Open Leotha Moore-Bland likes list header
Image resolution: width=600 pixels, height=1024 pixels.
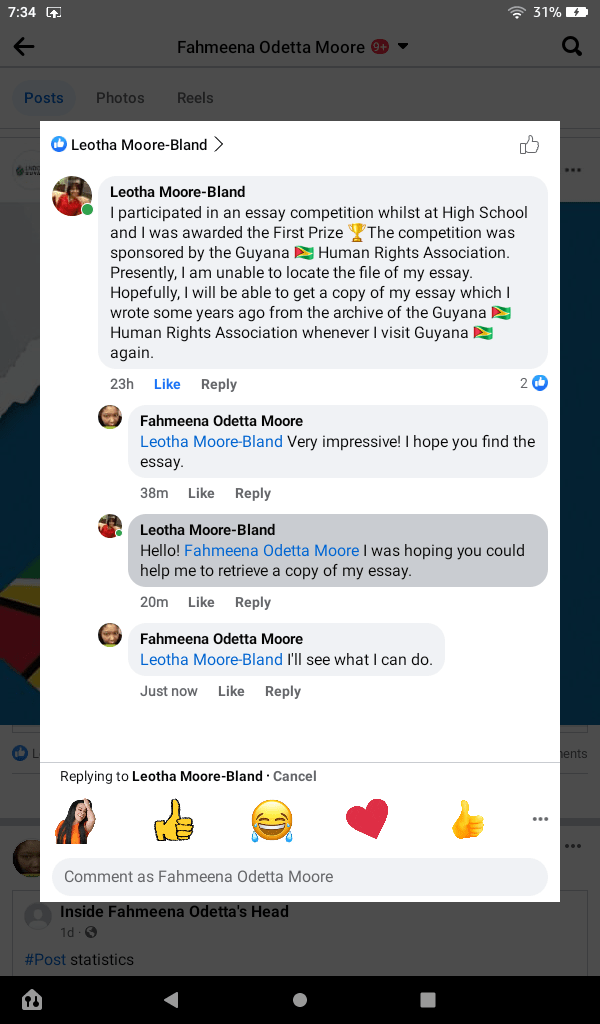click(140, 145)
